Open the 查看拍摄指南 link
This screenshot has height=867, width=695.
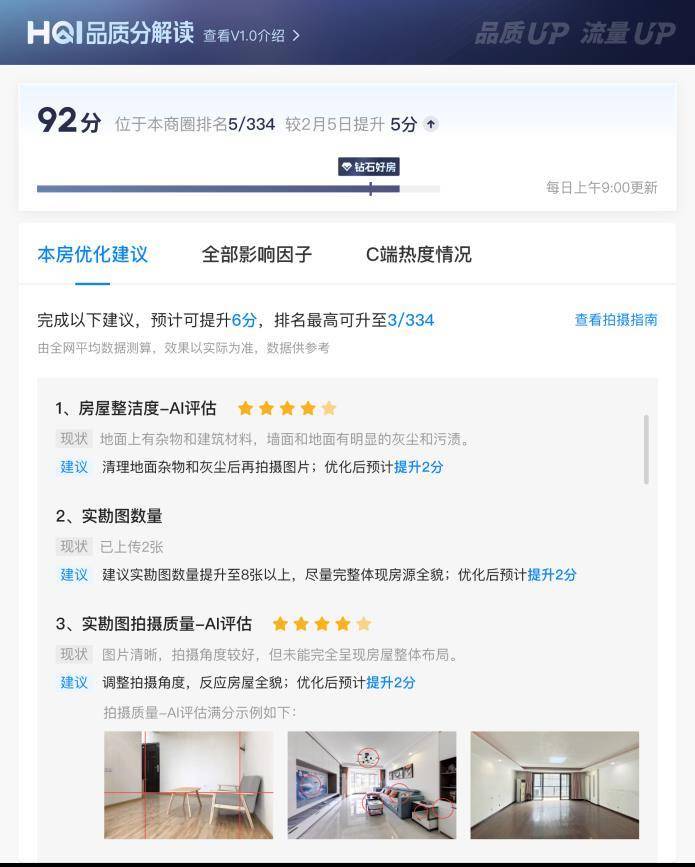615,320
